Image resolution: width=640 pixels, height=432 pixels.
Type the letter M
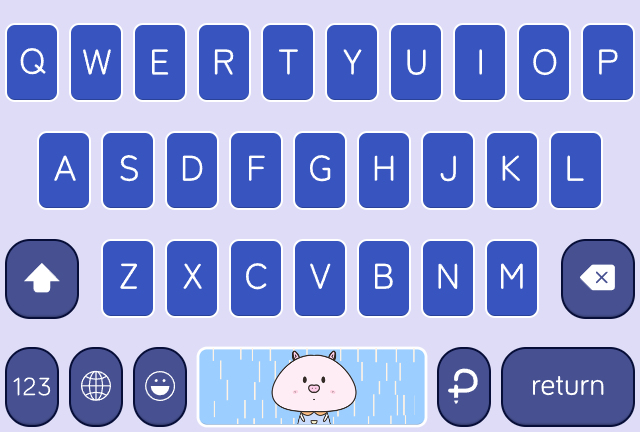click(512, 279)
